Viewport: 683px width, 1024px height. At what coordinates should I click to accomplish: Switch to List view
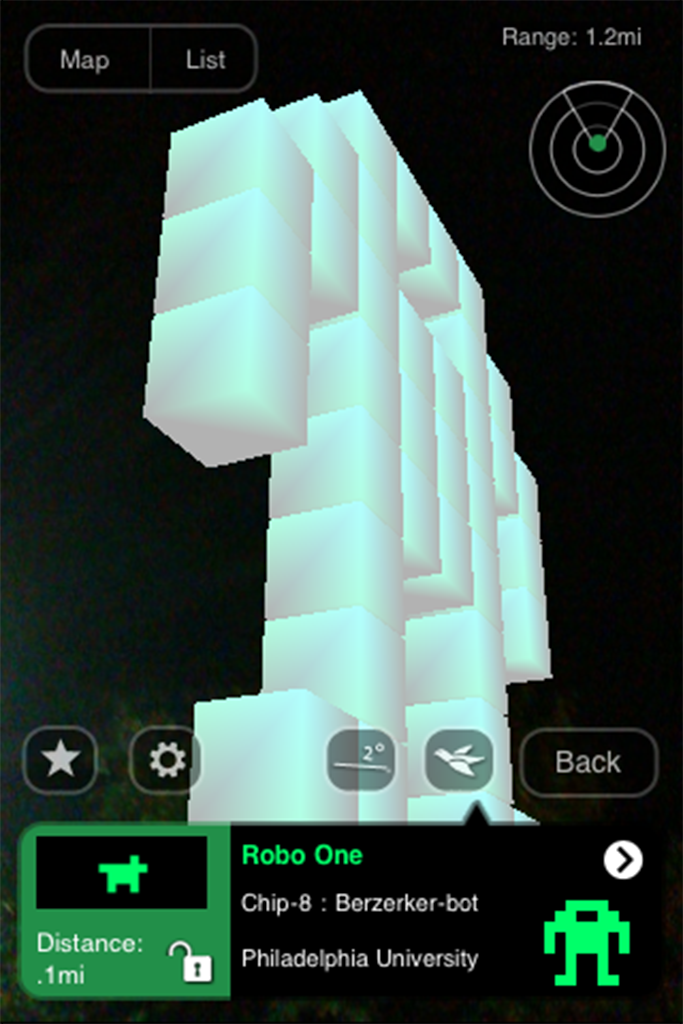click(205, 59)
